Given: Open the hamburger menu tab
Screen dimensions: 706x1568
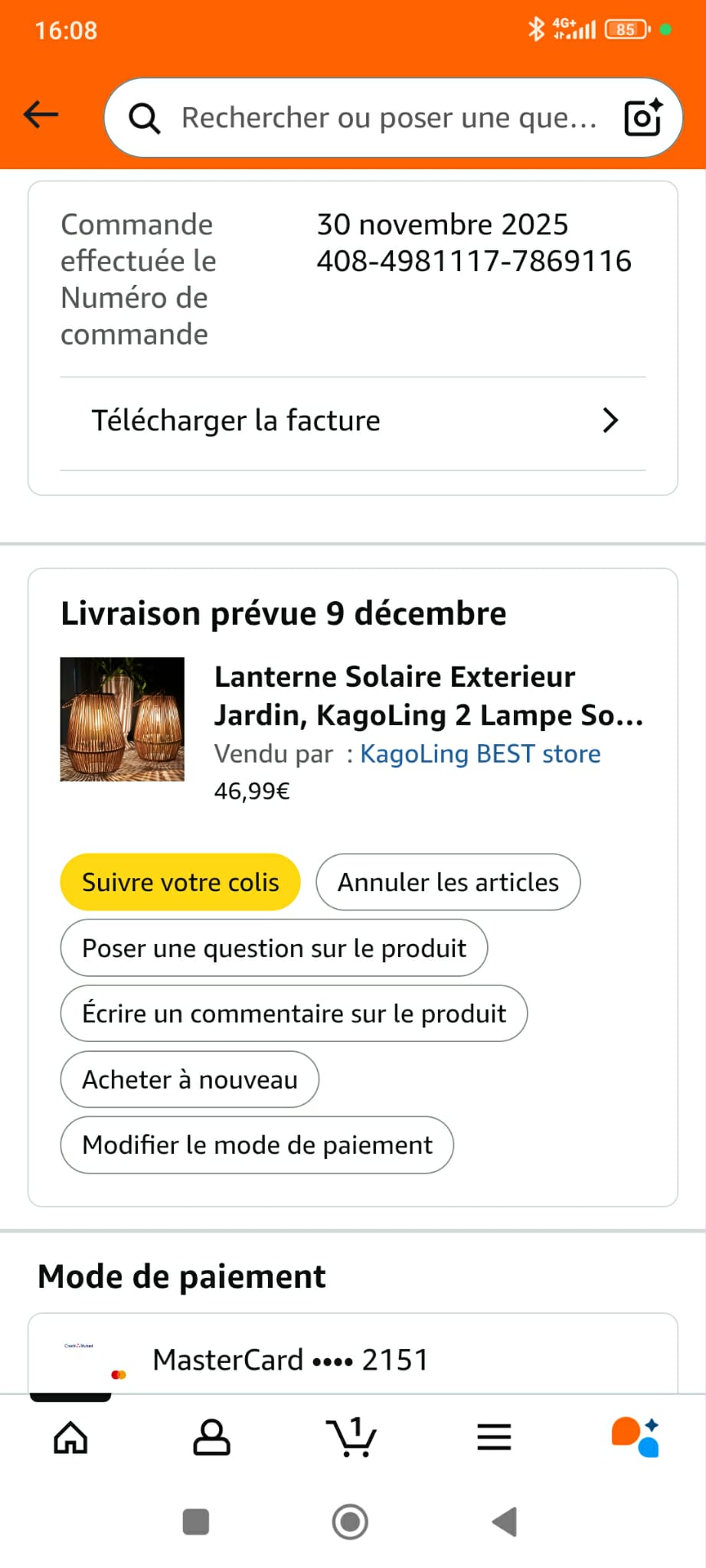Looking at the screenshot, I should point(494,1437).
